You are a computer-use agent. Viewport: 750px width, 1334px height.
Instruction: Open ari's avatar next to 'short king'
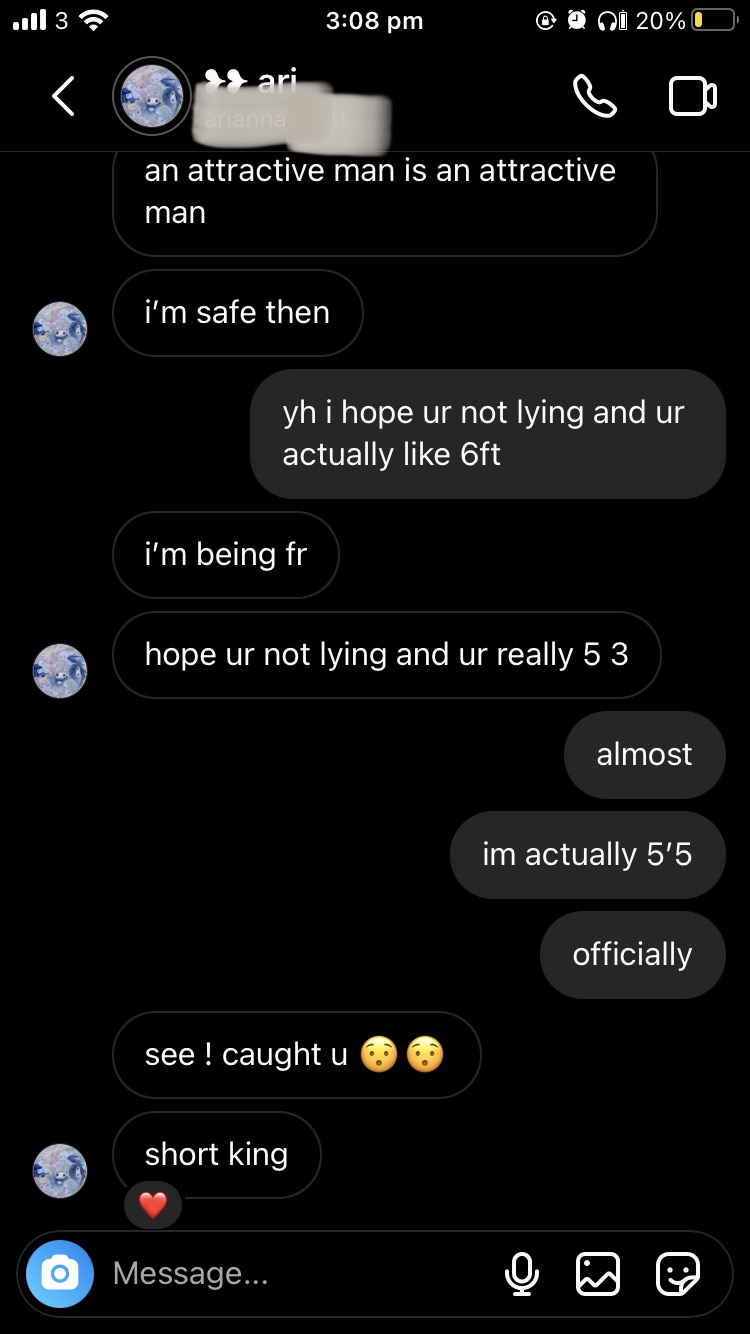tap(60, 1171)
